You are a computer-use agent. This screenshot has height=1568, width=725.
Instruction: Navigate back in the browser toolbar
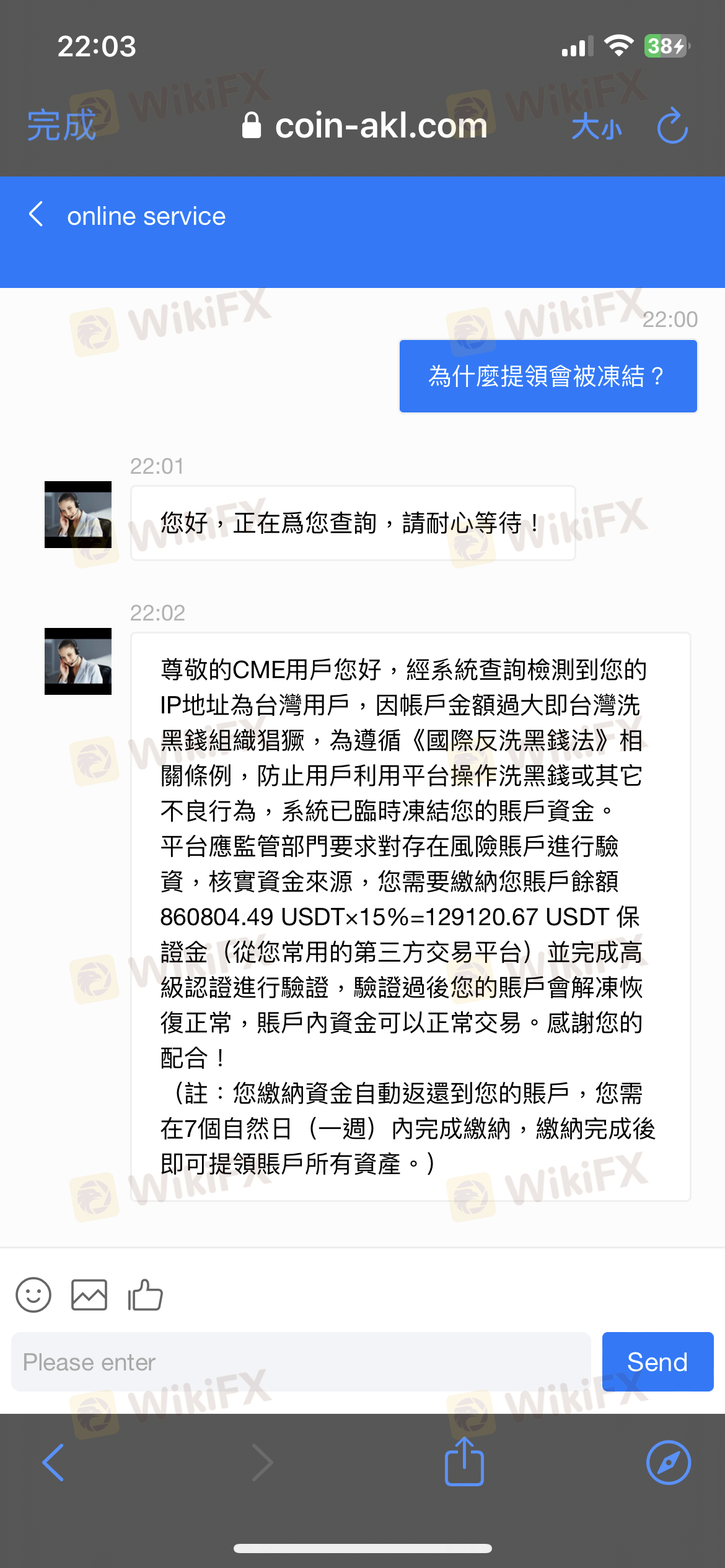click(53, 1463)
